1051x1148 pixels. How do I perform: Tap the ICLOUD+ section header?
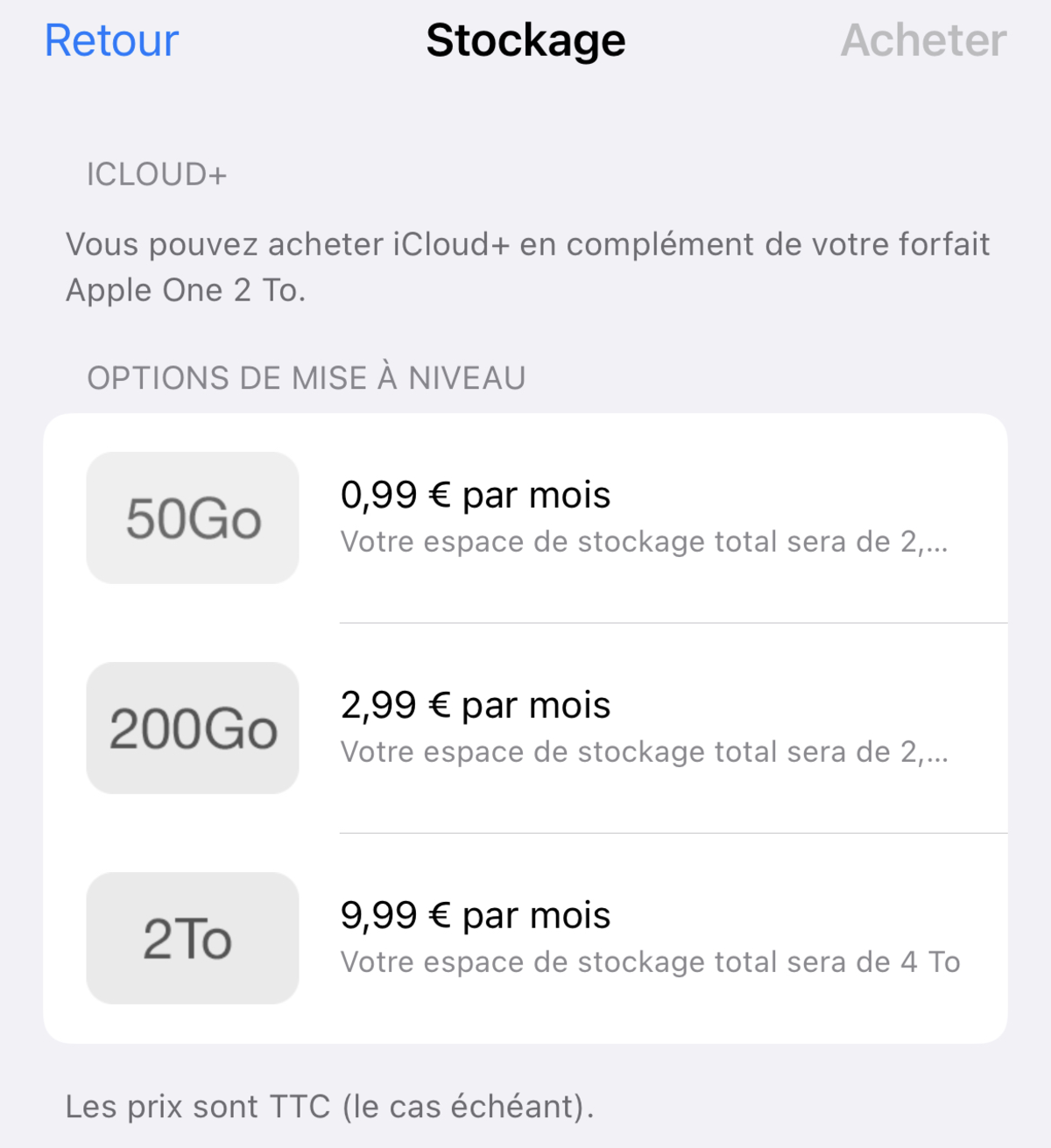(156, 173)
